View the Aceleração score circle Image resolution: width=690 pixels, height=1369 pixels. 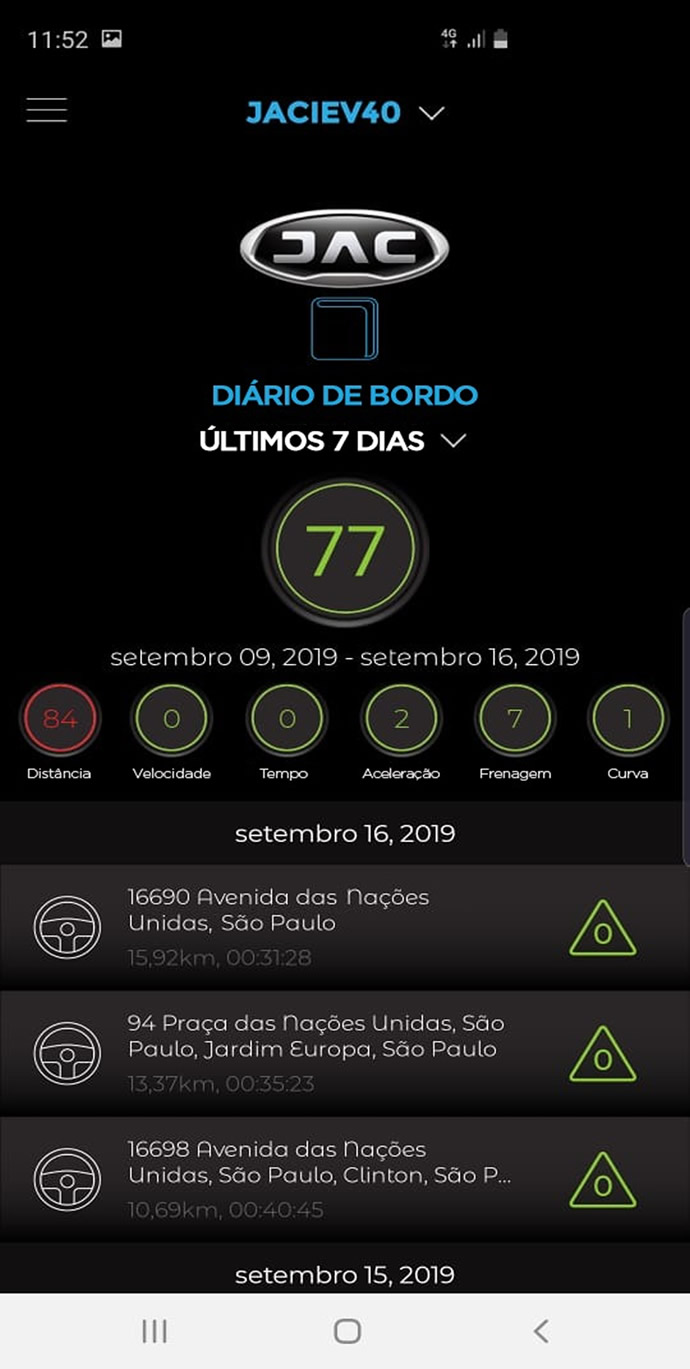pos(401,718)
